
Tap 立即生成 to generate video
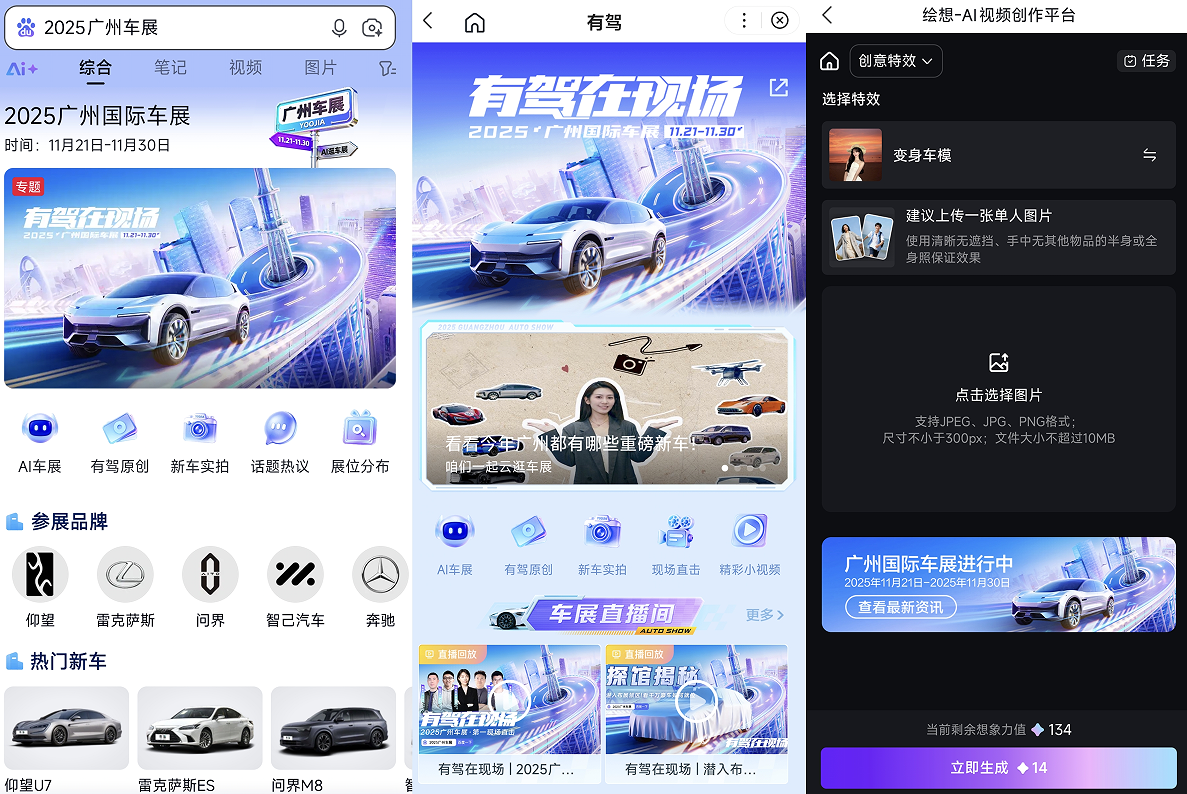(x=998, y=768)
